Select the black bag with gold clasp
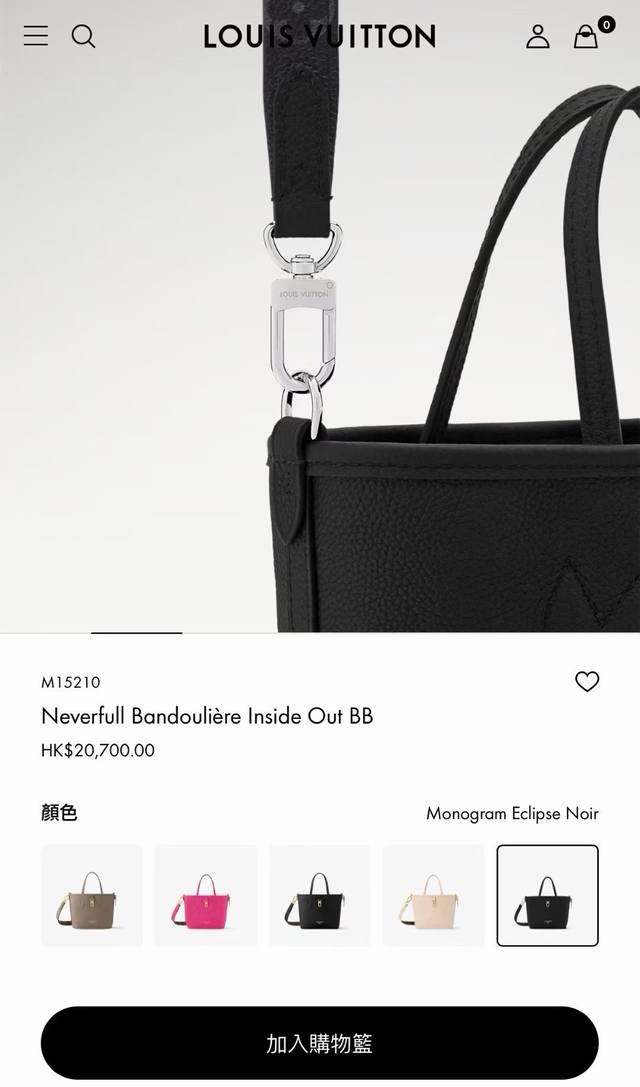Screen dimensions: 640x1087 [320, 895]
